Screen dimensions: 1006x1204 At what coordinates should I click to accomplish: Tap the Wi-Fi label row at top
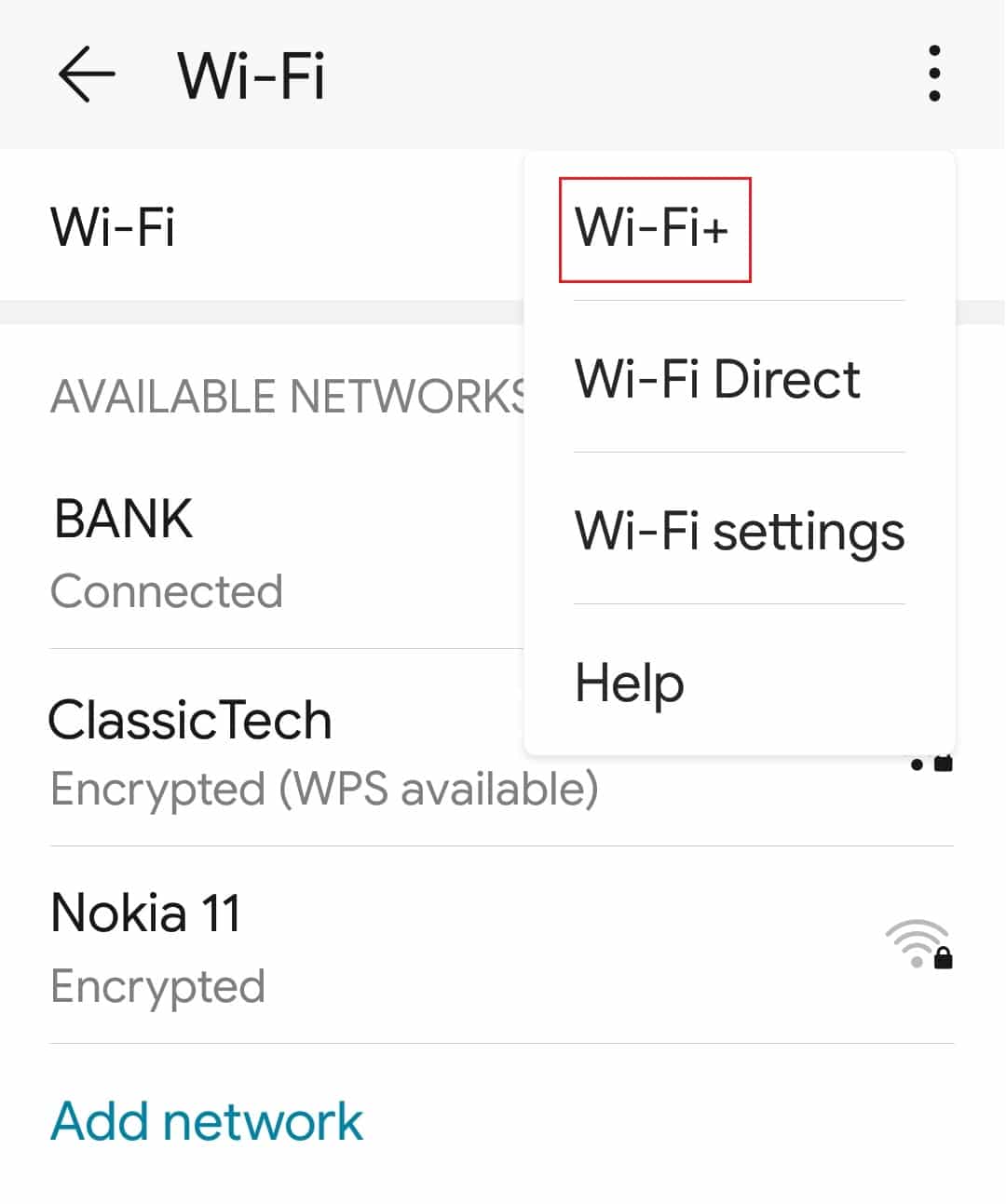112,226
